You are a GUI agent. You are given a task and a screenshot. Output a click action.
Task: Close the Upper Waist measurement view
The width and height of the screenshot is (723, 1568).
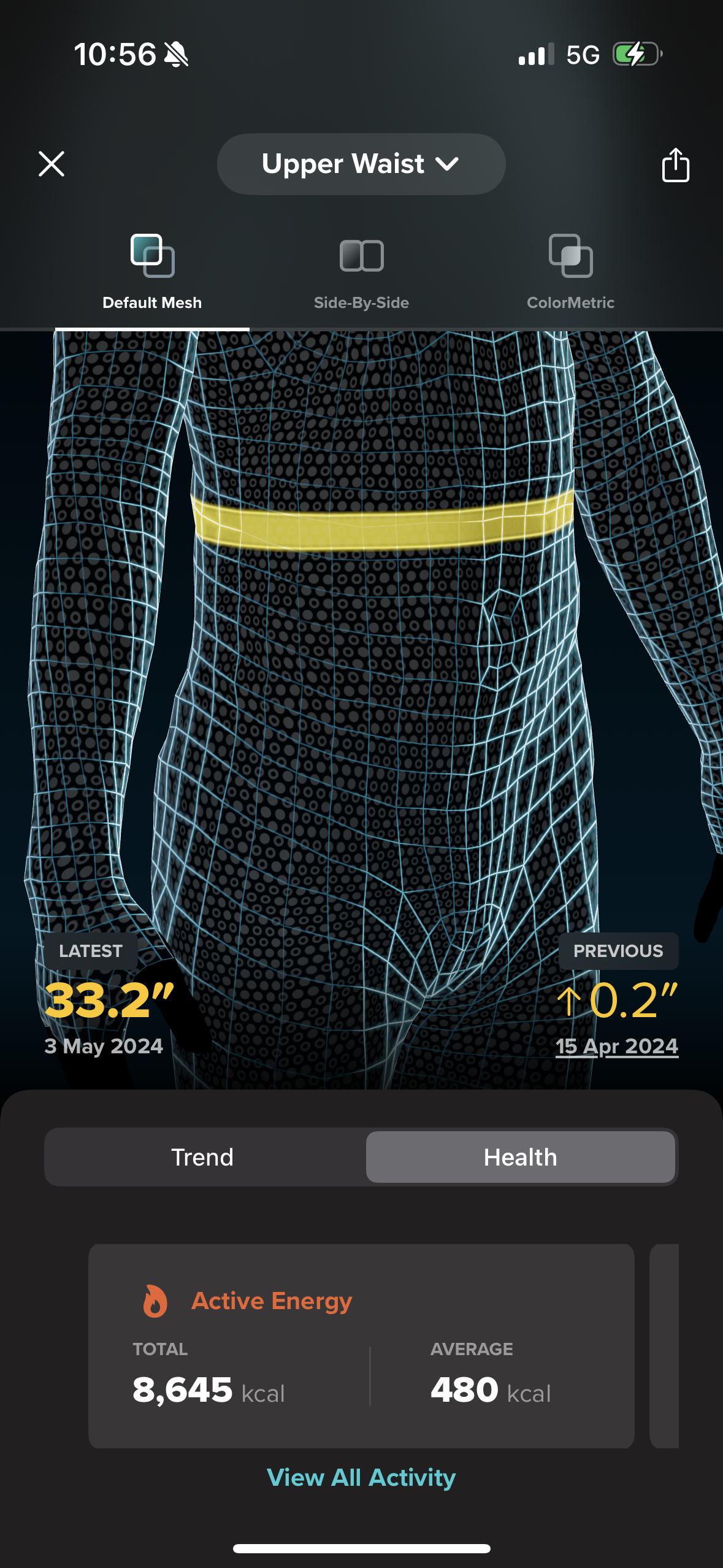point(52,164)
